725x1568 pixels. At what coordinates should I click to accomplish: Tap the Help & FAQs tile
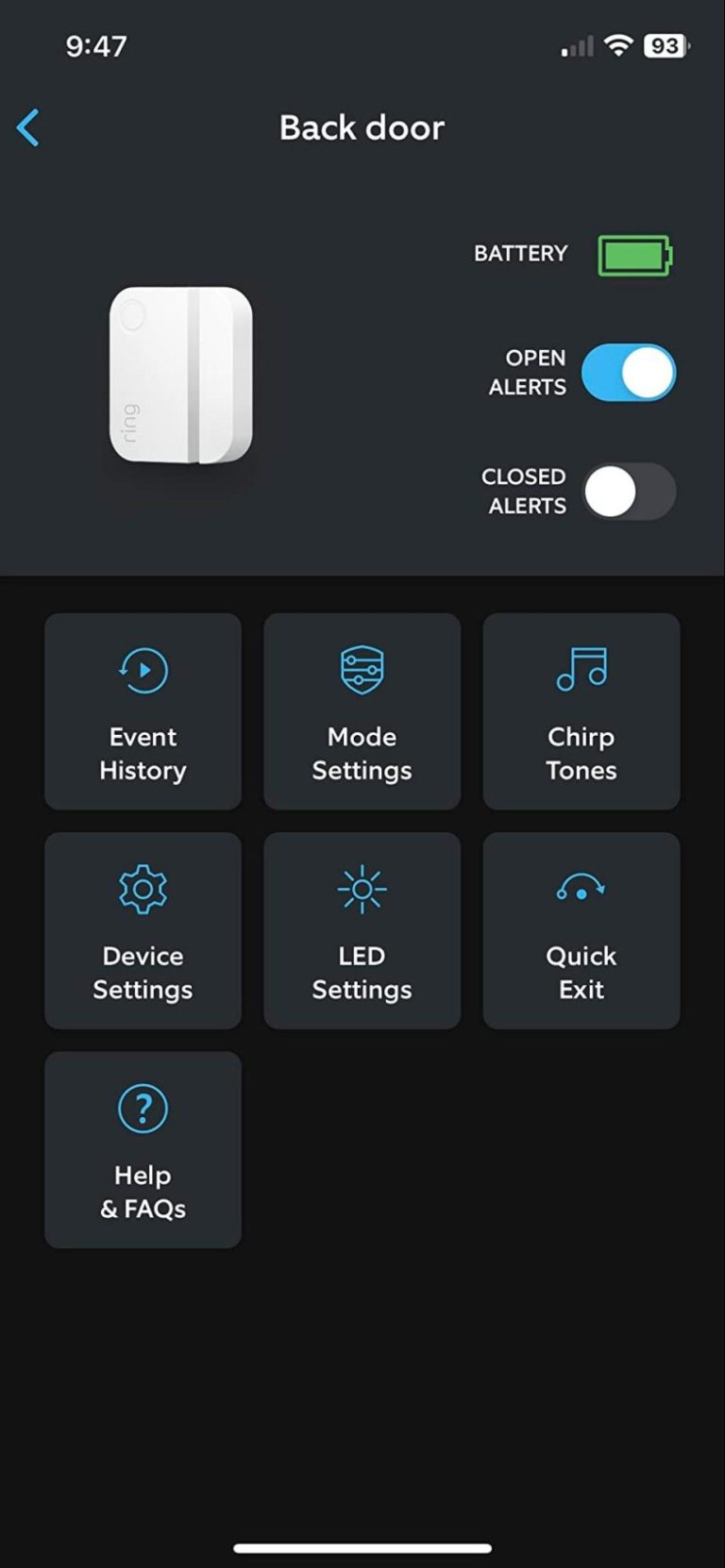coord(143,1149)
